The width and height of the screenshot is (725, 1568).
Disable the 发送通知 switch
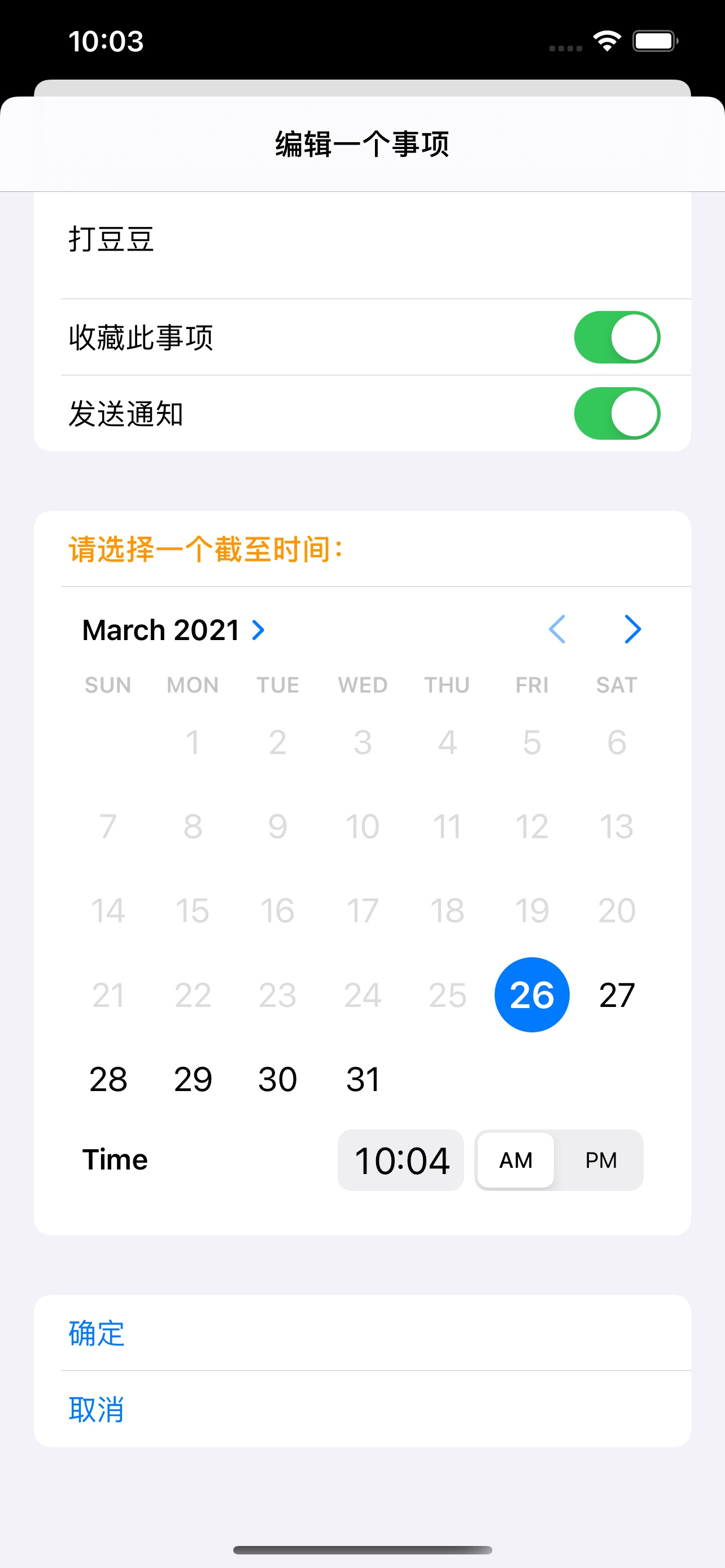(x=616, y=414)
